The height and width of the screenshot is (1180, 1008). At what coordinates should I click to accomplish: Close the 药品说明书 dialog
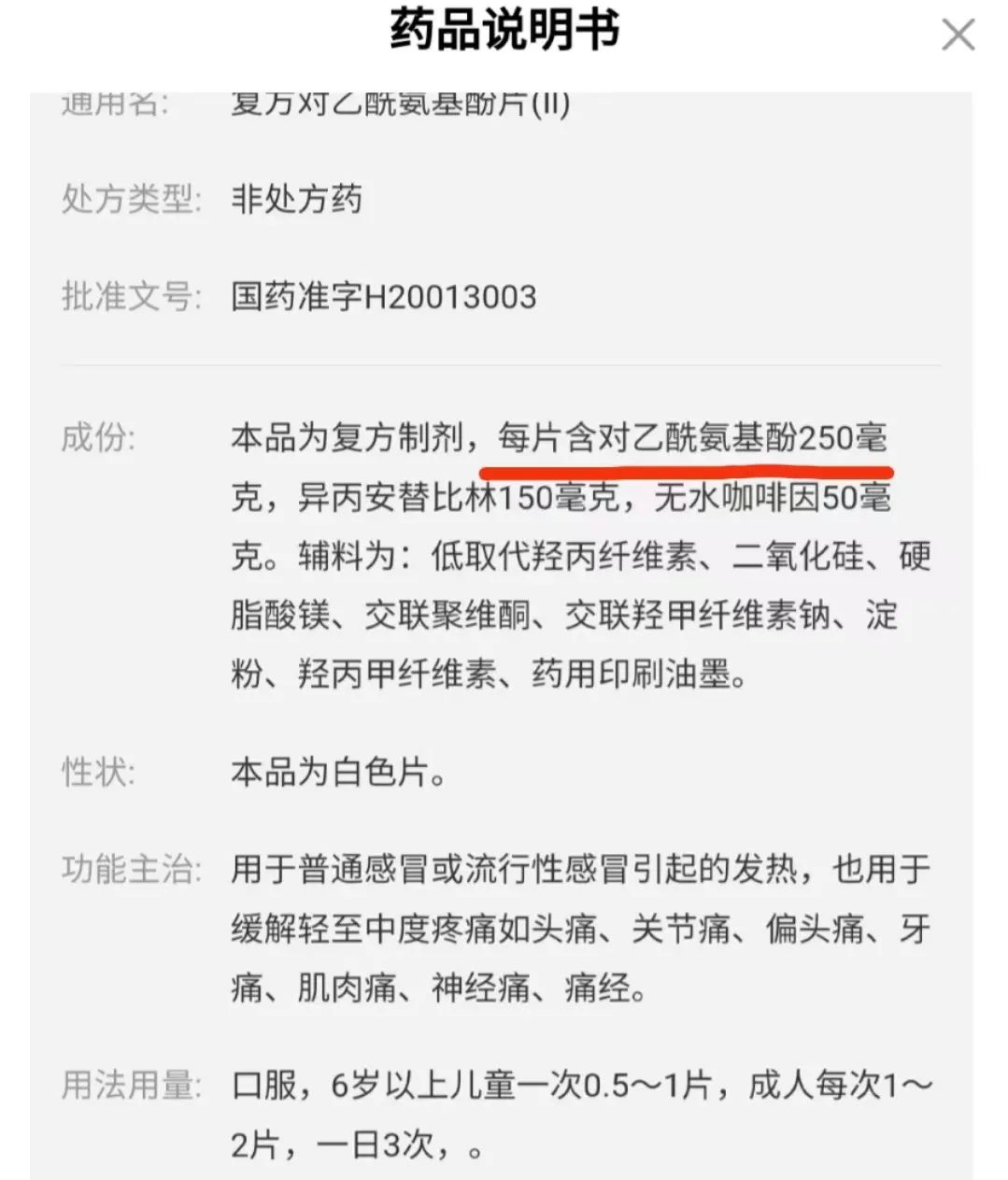(x=958, y=36)
